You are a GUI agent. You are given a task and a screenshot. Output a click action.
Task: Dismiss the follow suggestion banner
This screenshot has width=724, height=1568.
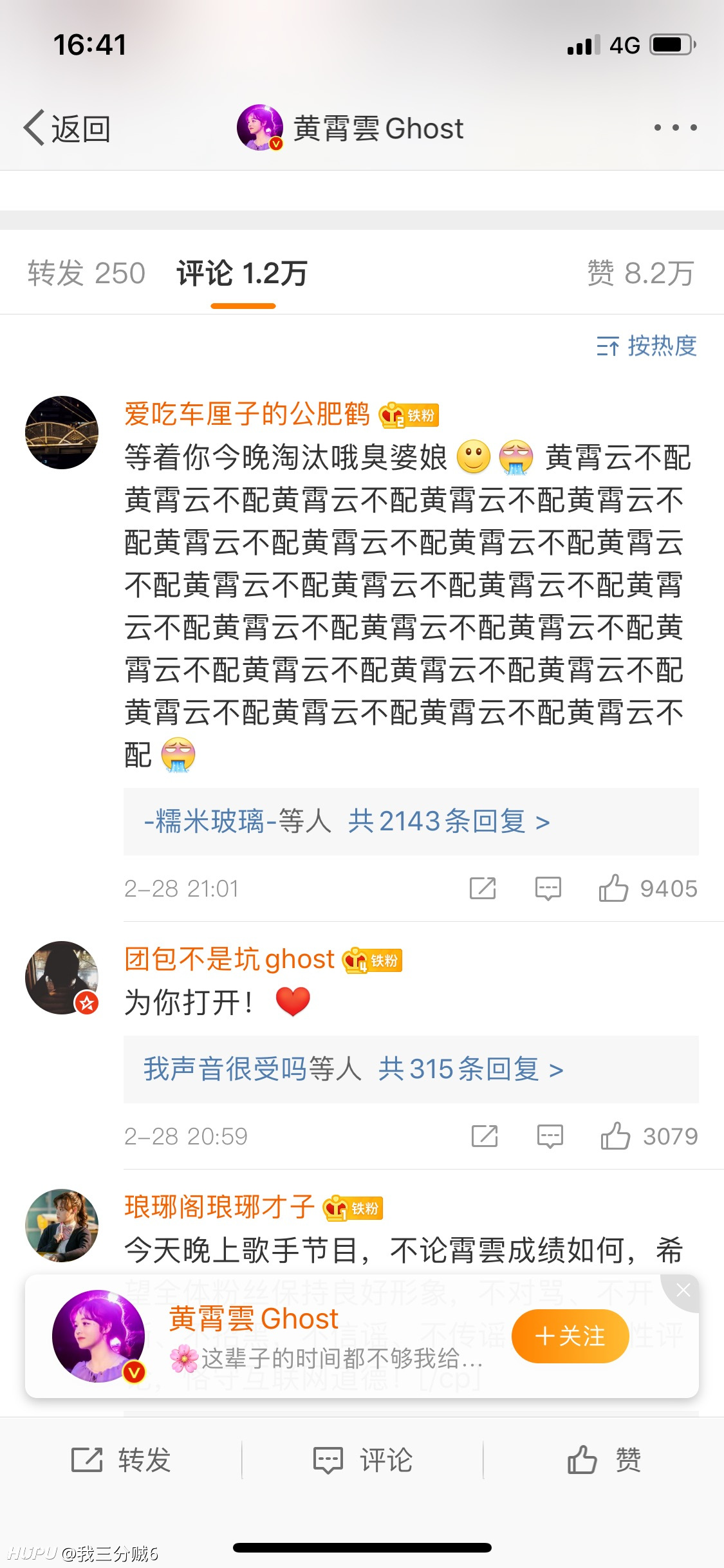(x=683, y=1290)
